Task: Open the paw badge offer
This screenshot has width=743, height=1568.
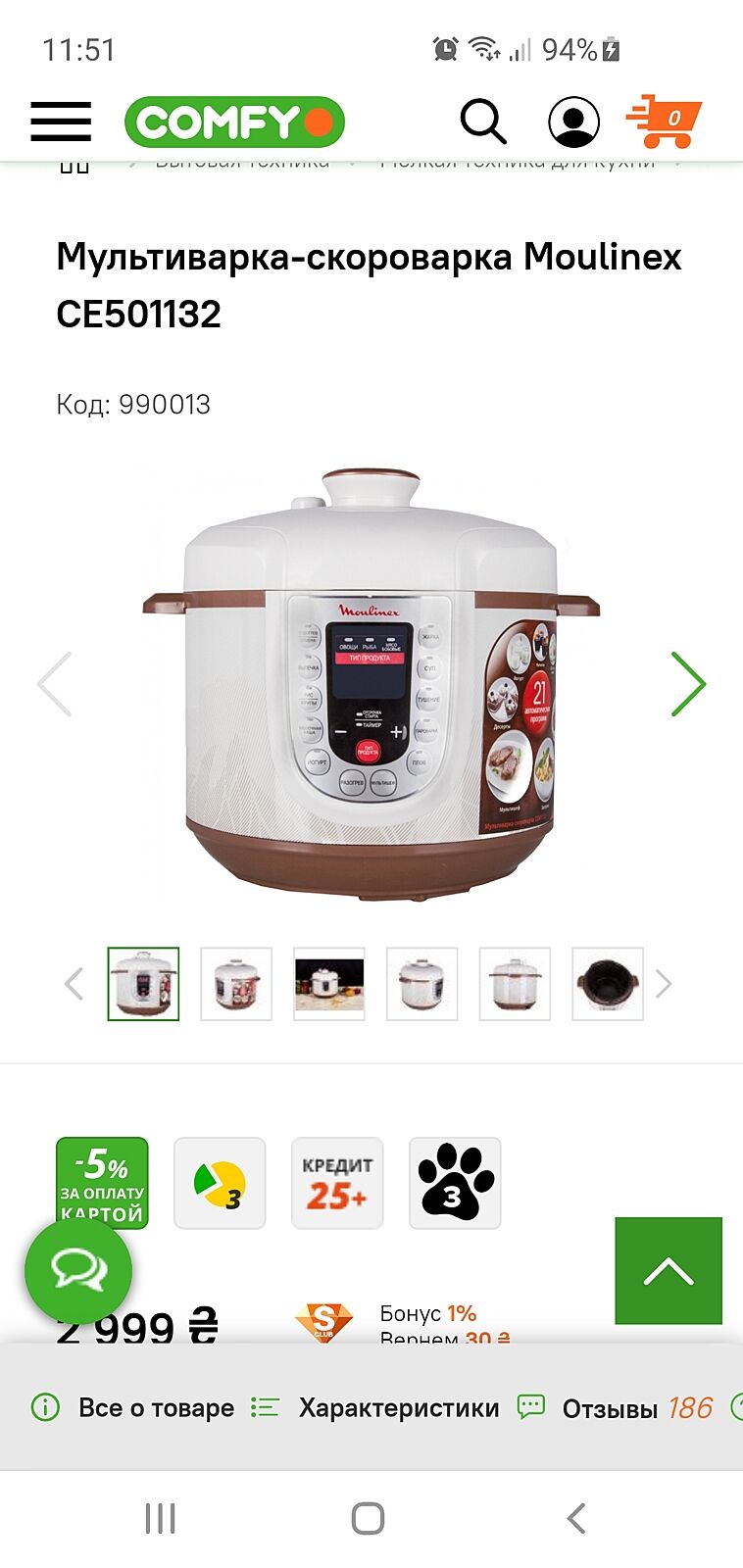Action: point(455,1183)
